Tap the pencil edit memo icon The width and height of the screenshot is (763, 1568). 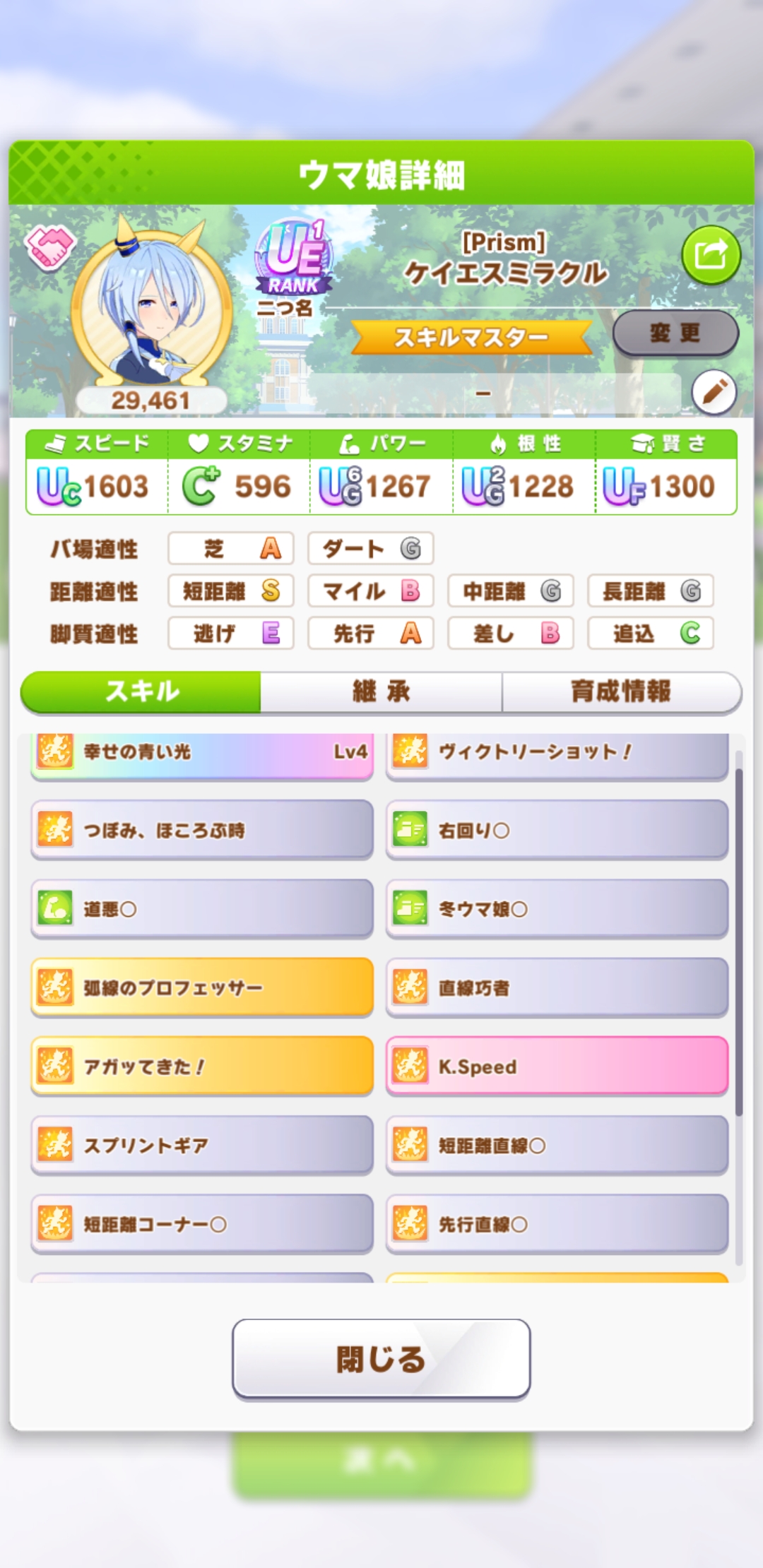(x=714, y=391)
